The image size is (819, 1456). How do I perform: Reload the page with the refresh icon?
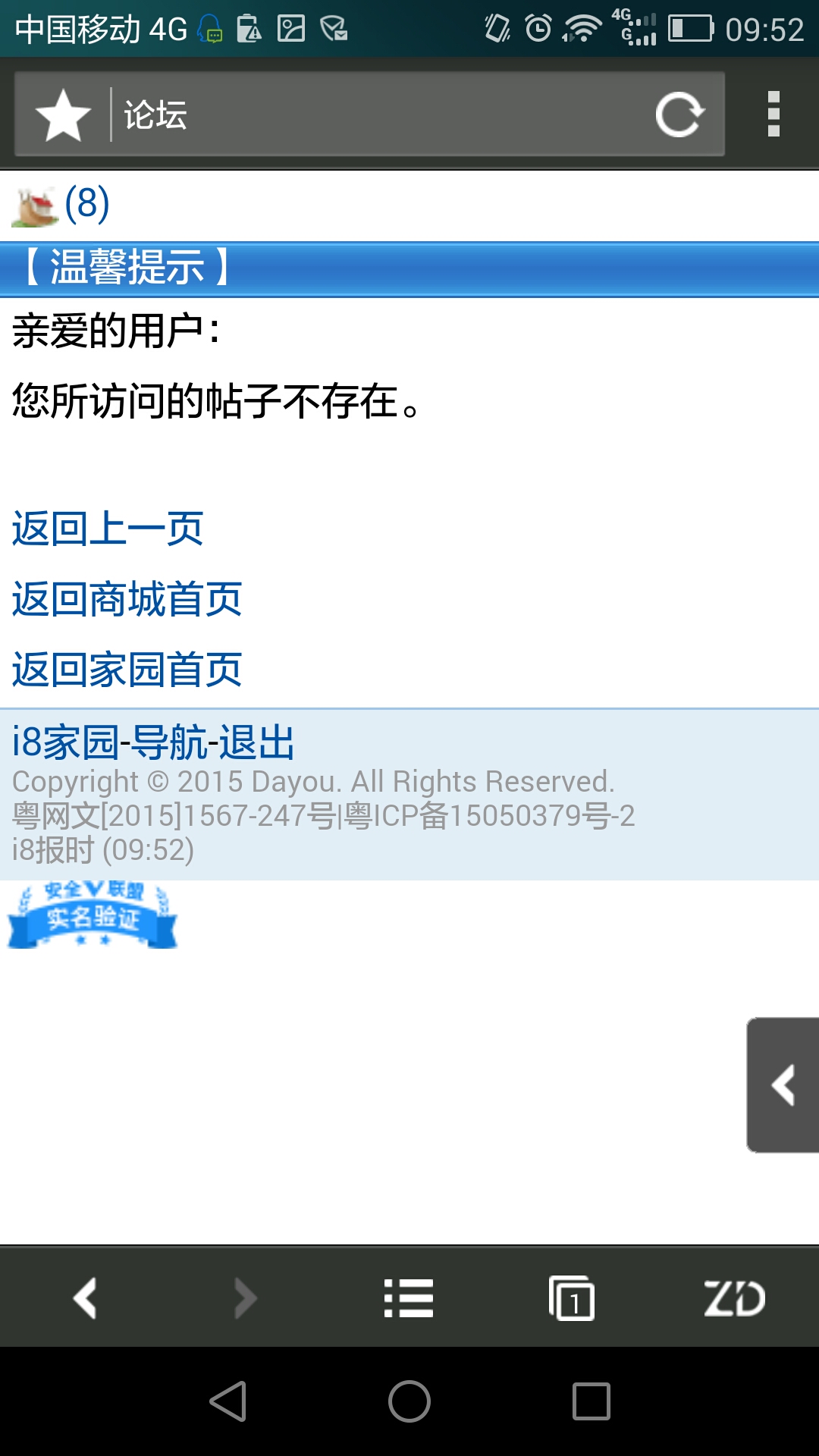click(x=679, y=115)
